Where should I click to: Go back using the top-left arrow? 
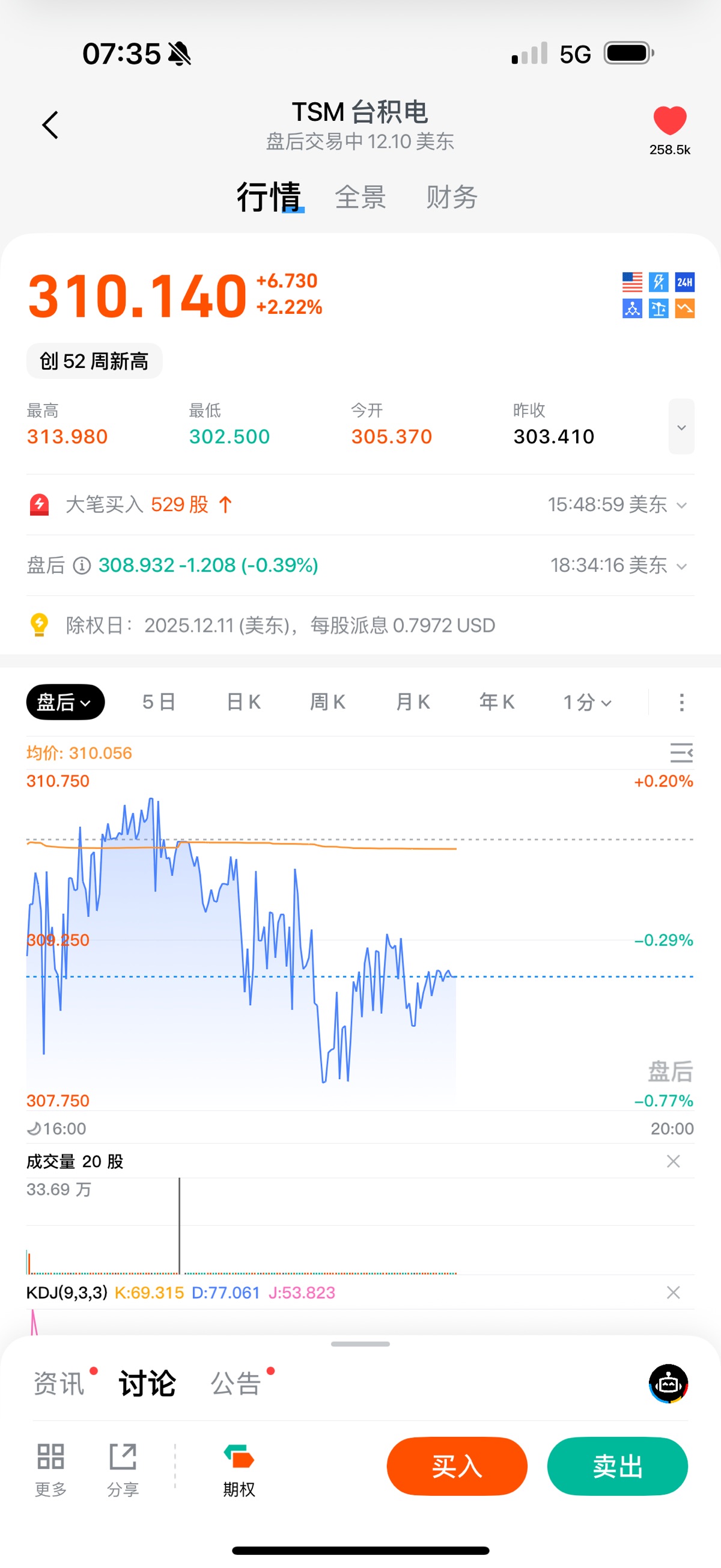point(50,125)
